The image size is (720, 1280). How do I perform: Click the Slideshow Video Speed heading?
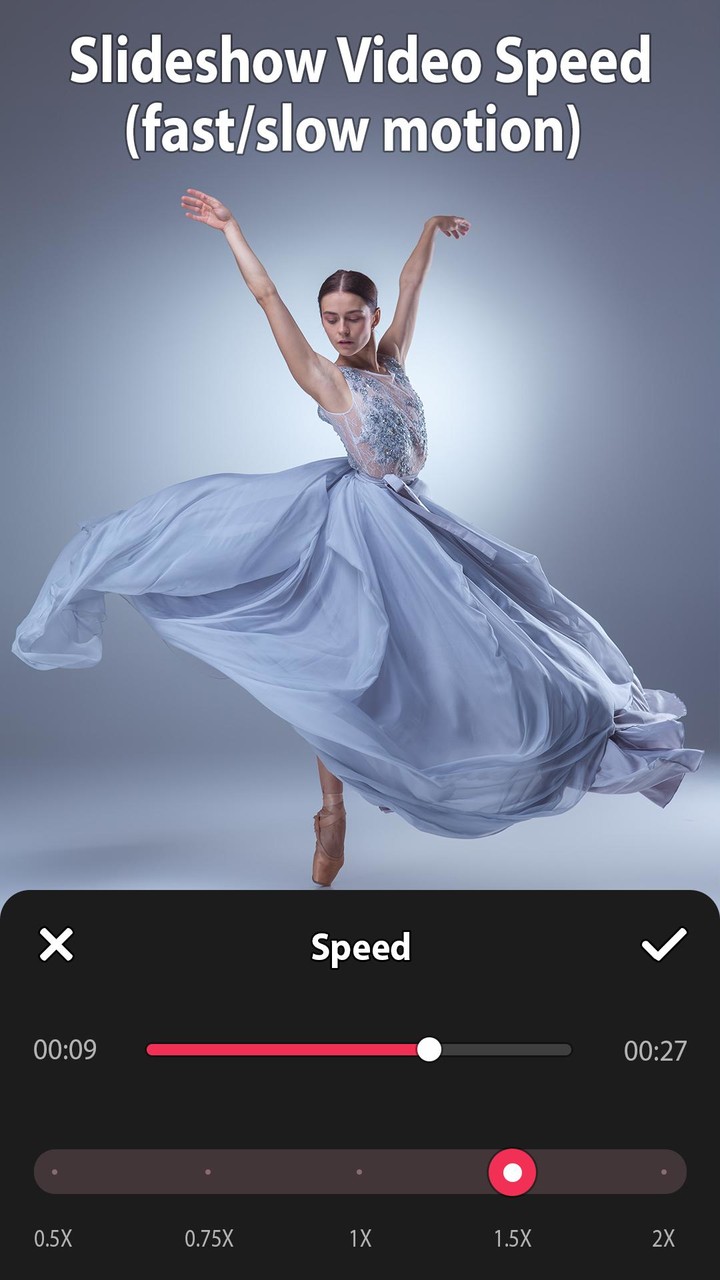[360, 95]
